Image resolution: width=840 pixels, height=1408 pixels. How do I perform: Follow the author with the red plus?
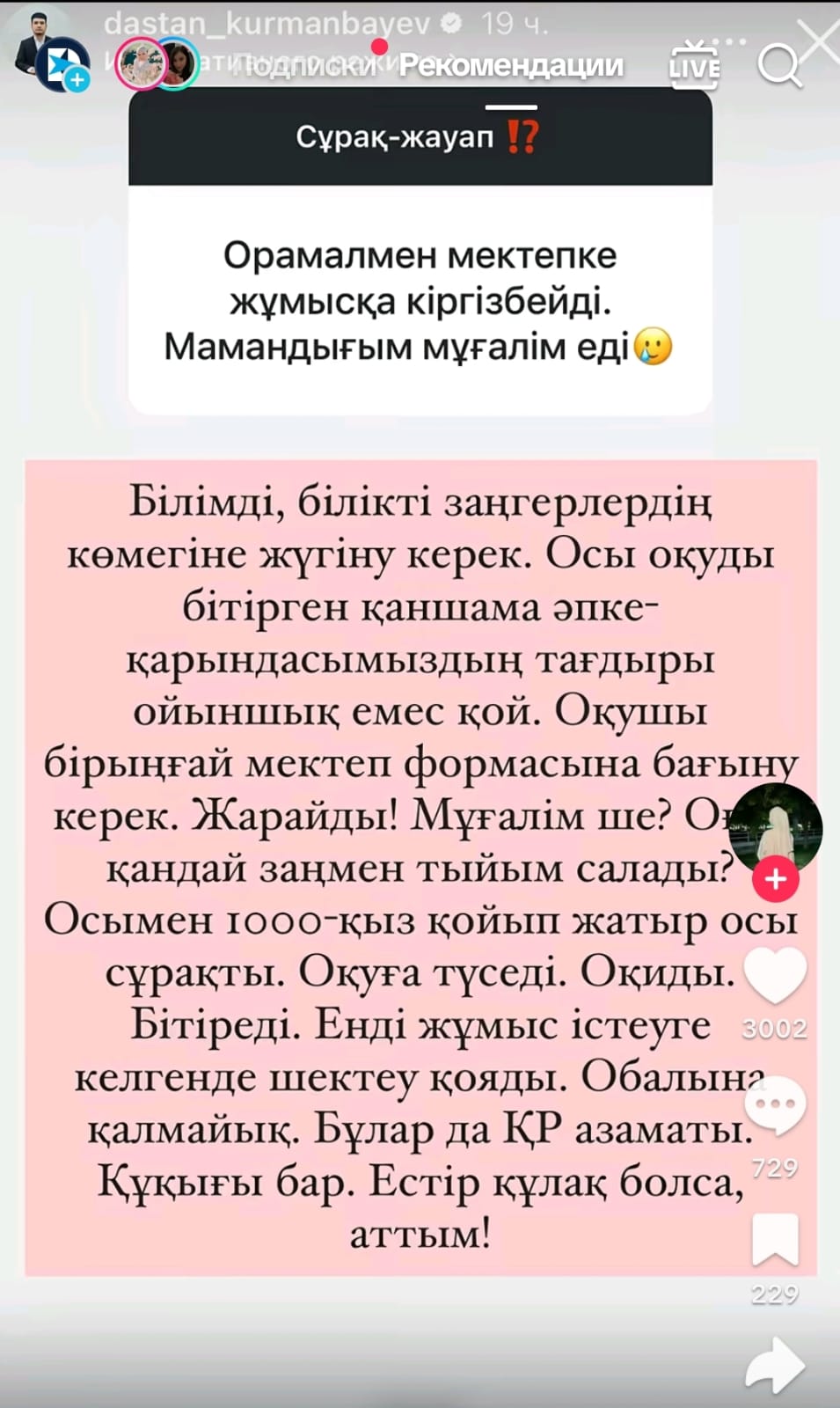coord(775,879)
